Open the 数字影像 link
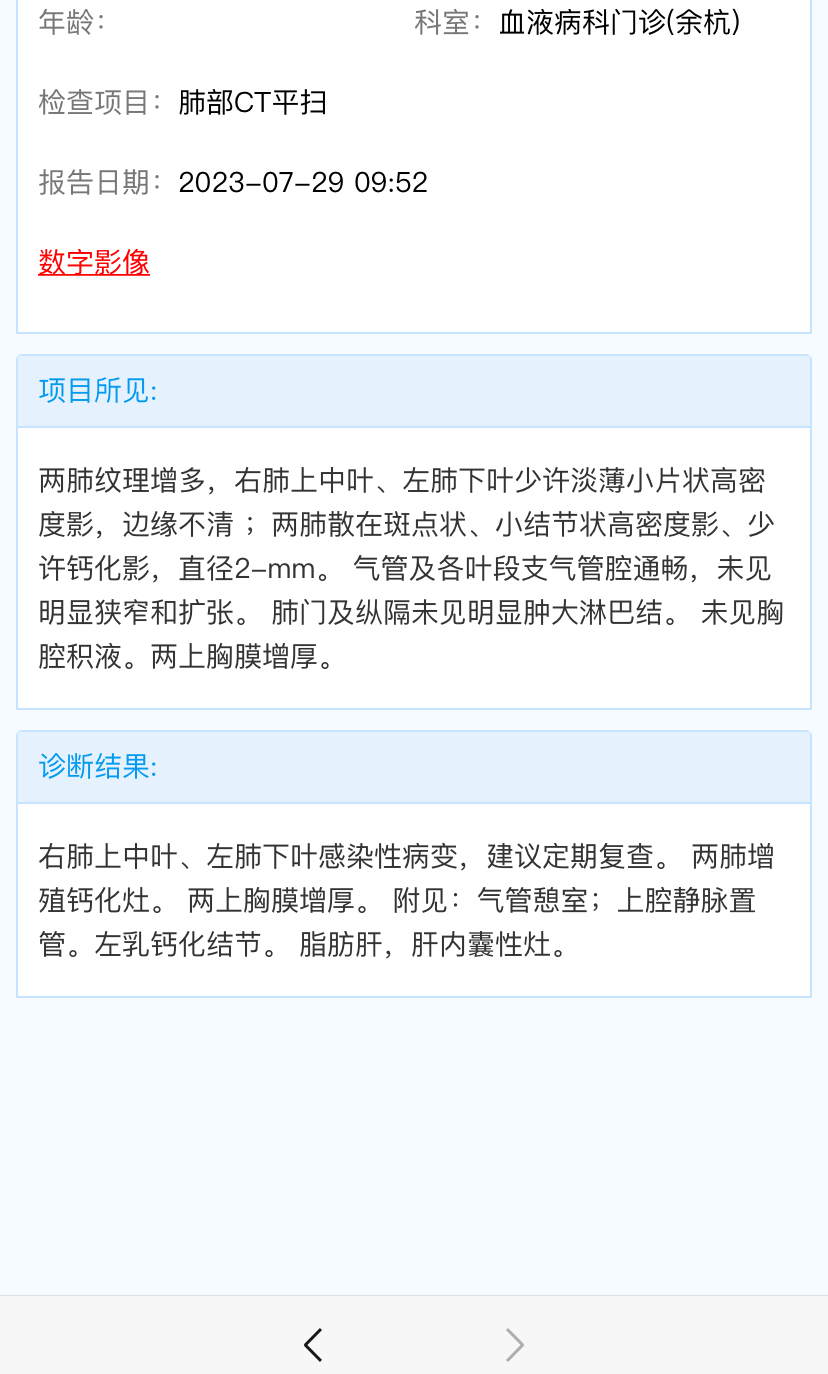828x1374 pixels. (x=94, y=262)
